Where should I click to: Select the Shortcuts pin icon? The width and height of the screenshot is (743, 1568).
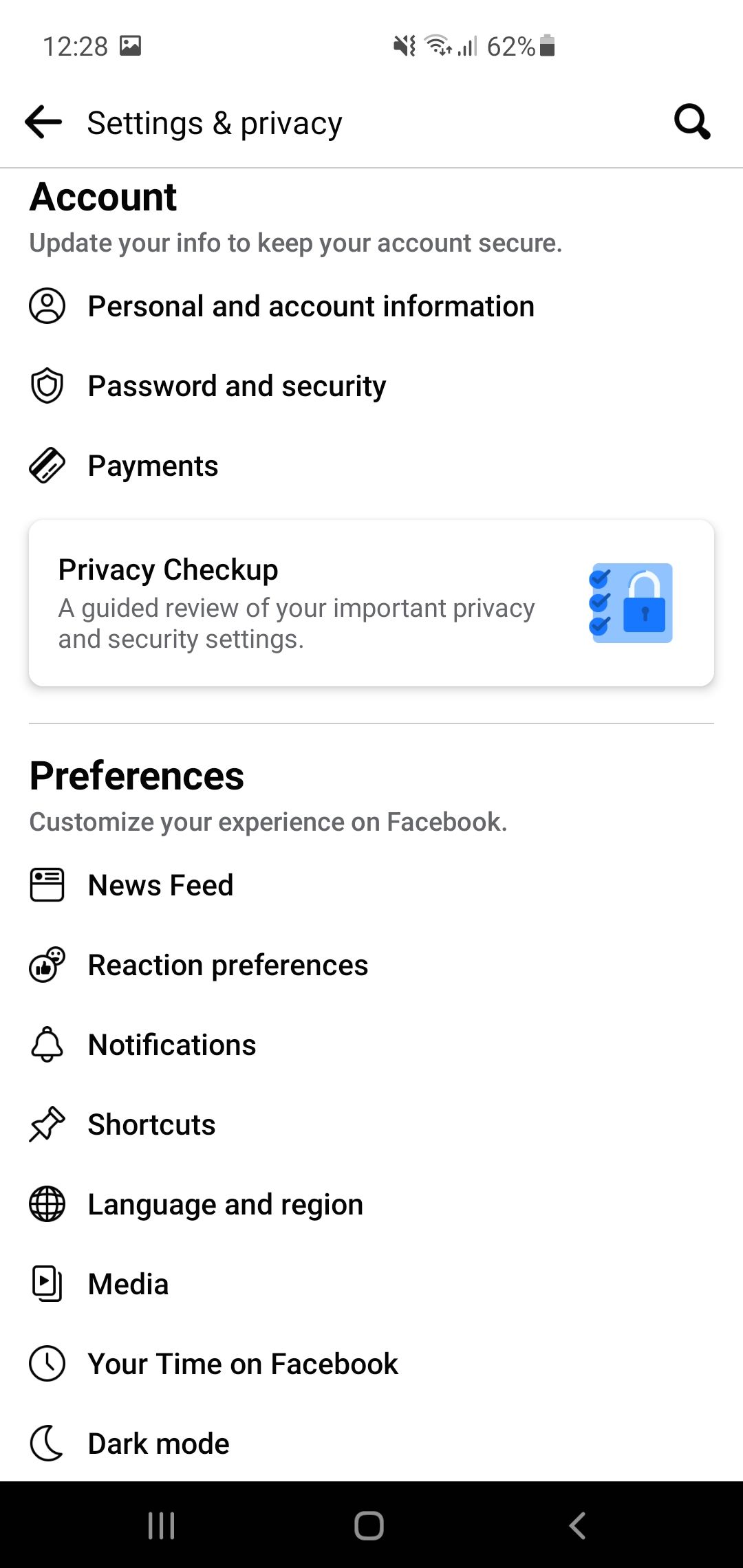(x=46, y=1124)
